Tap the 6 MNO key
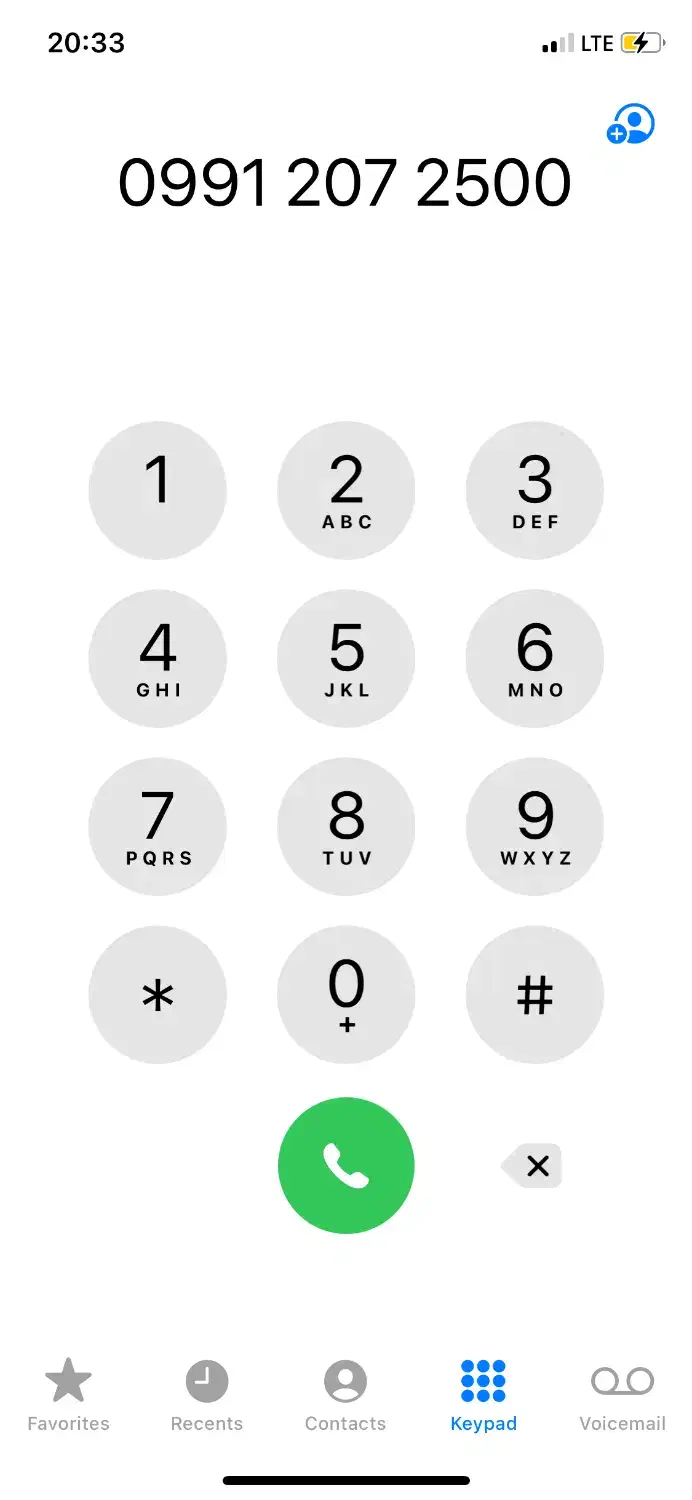Image resolution: width=692 pixels, height=1500 pixels. 535,658
